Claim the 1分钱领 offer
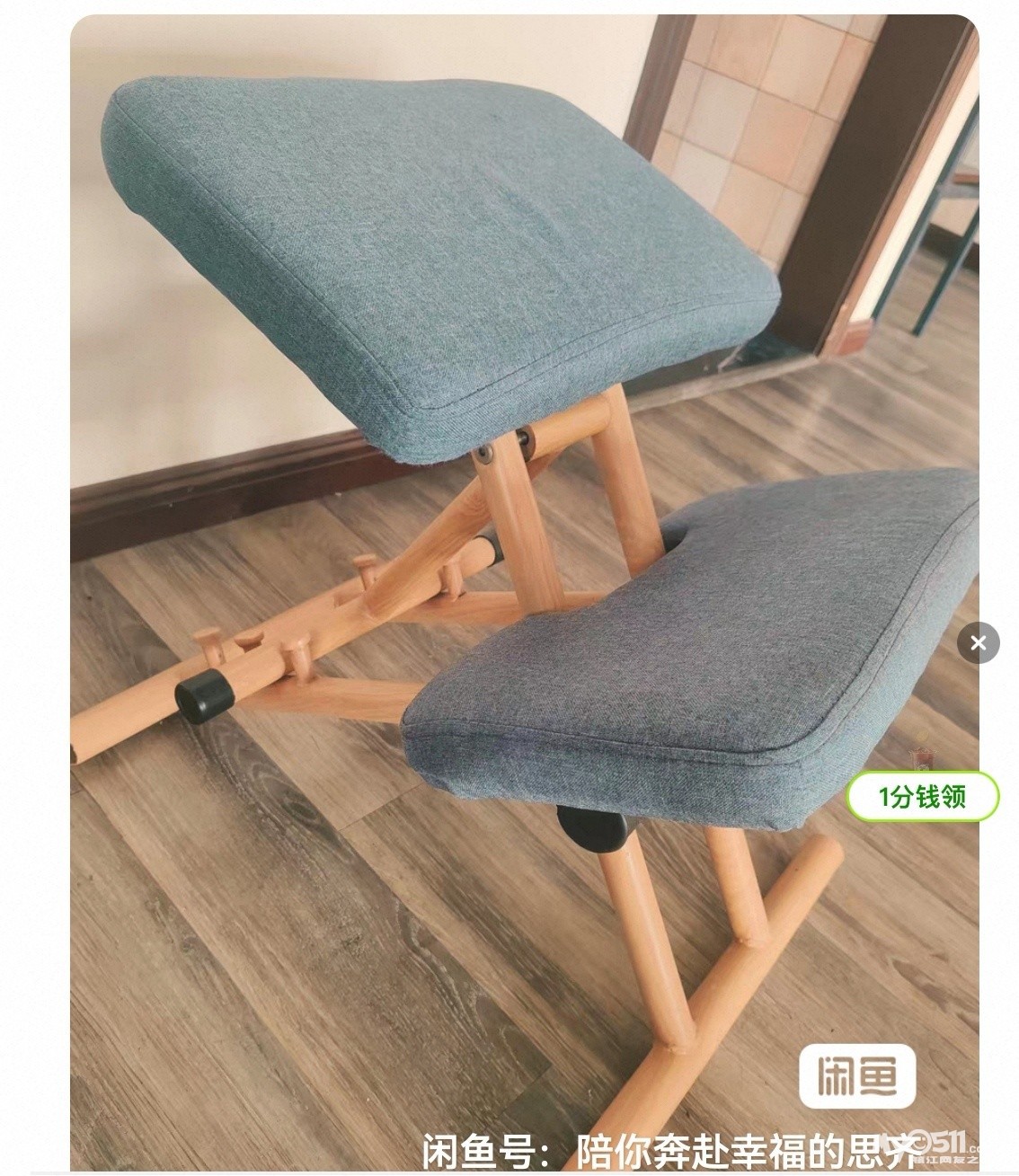The width and height of the screenshot is (1019, 1176). pos(923,796)
